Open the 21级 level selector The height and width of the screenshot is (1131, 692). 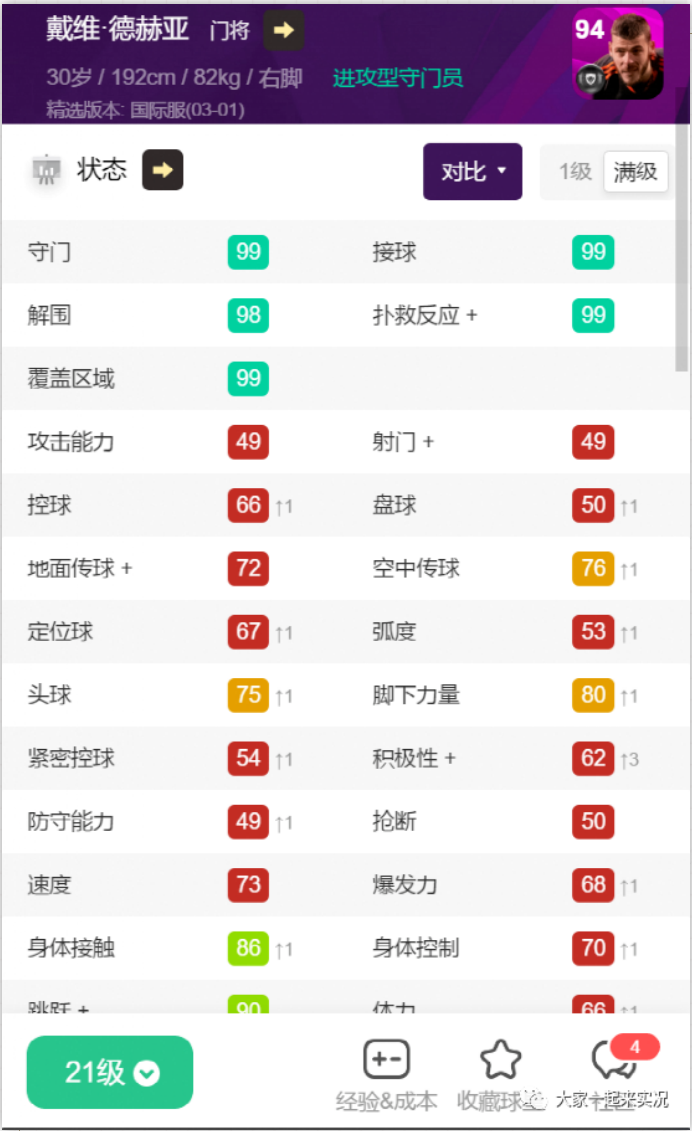110,1073
